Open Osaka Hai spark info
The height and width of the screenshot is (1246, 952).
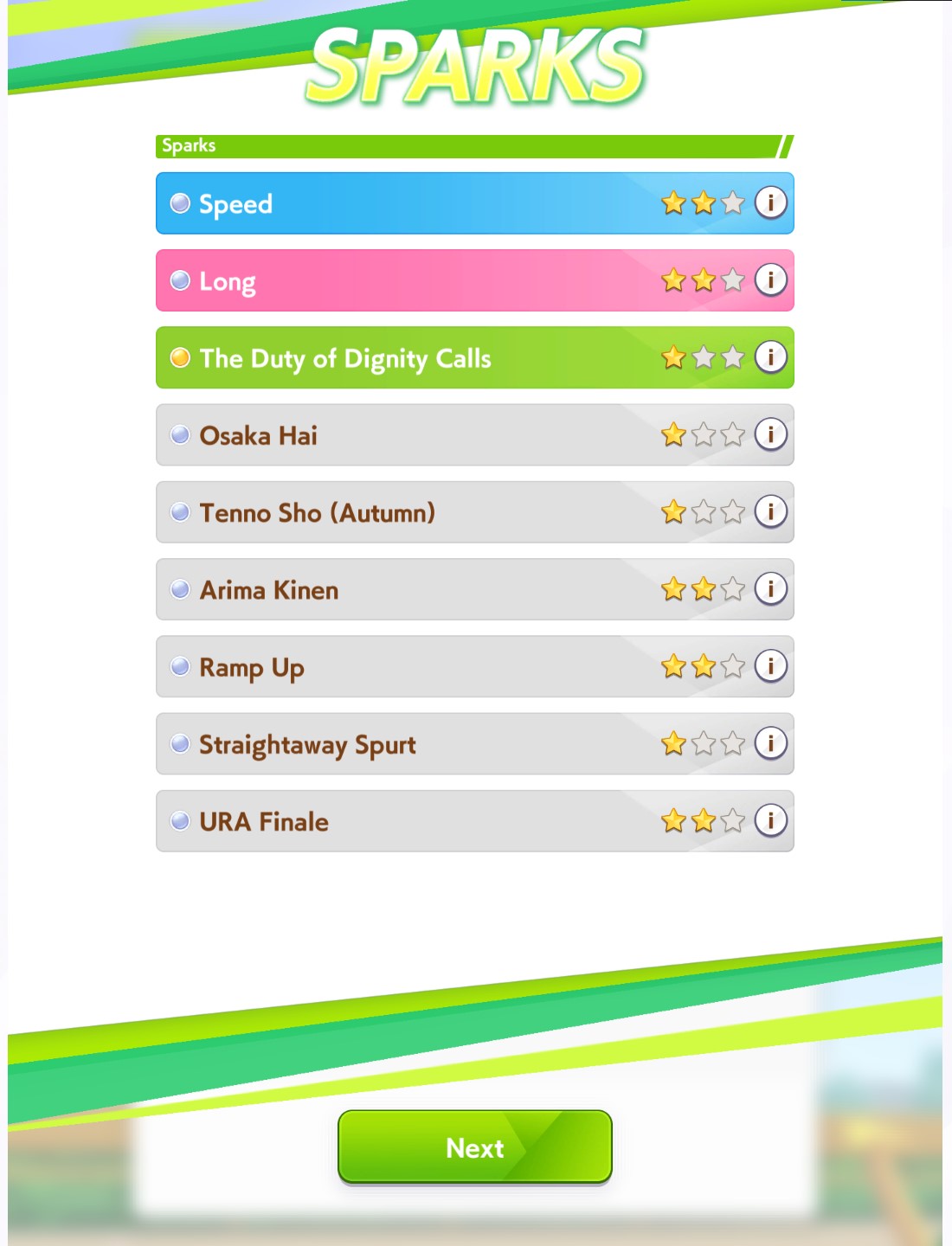[x=770, y=434]
